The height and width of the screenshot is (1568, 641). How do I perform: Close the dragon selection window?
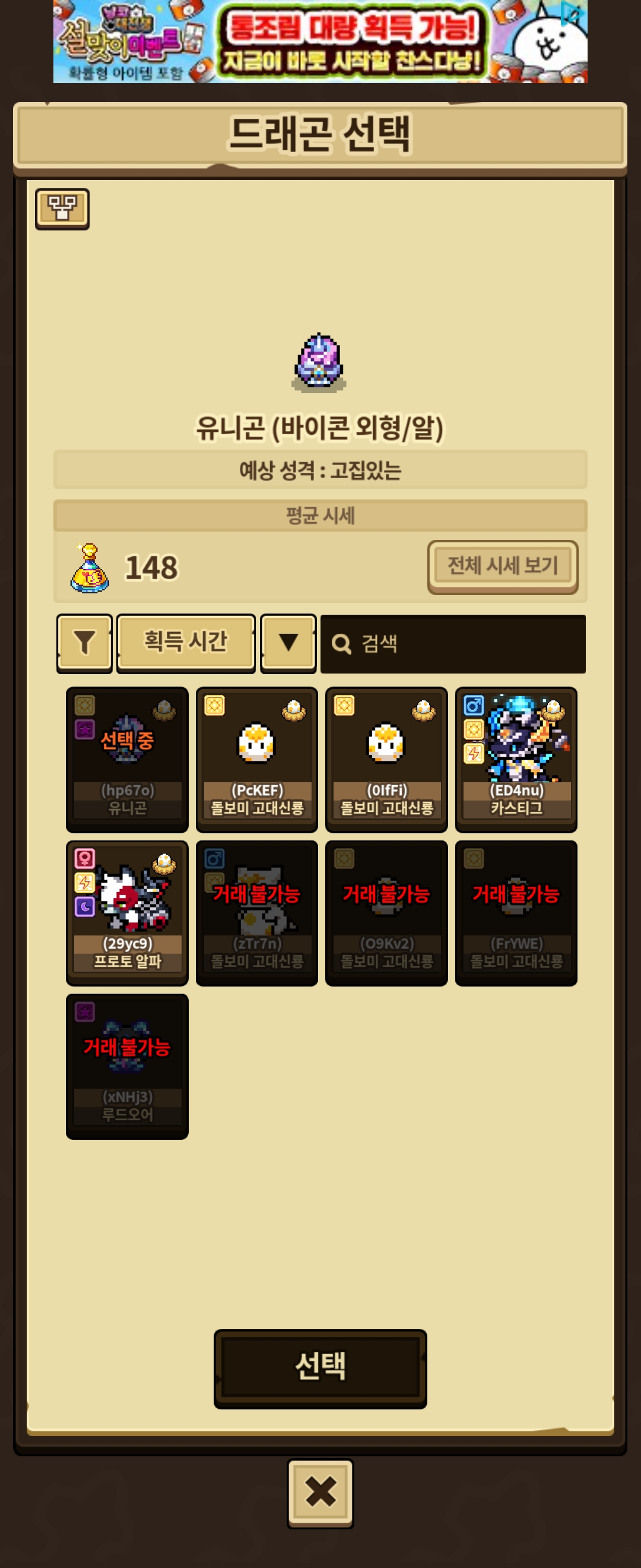click(320, 1493)
